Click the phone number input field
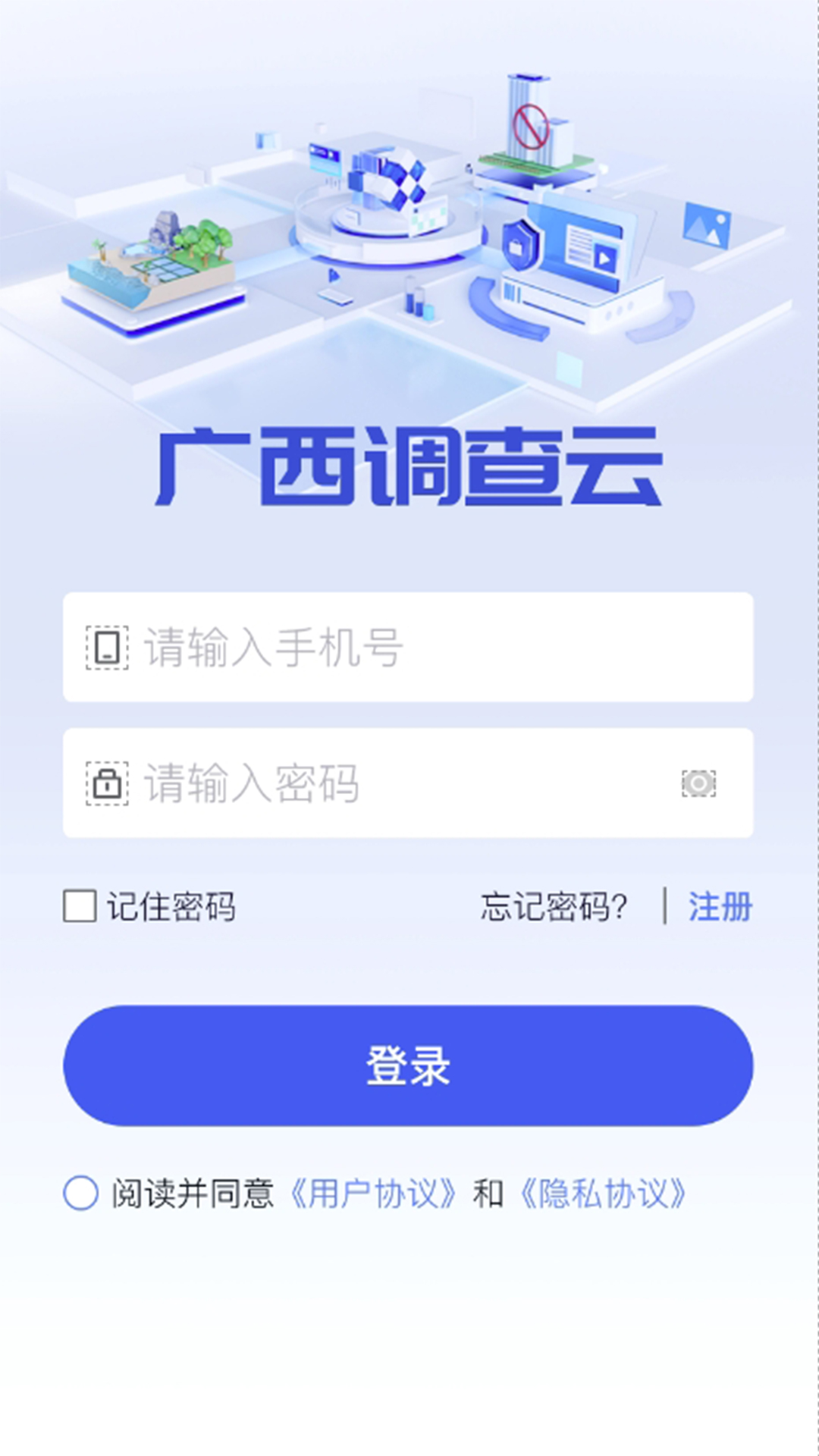Viewport: 819px width, 1456px height. tap(409, 648)
